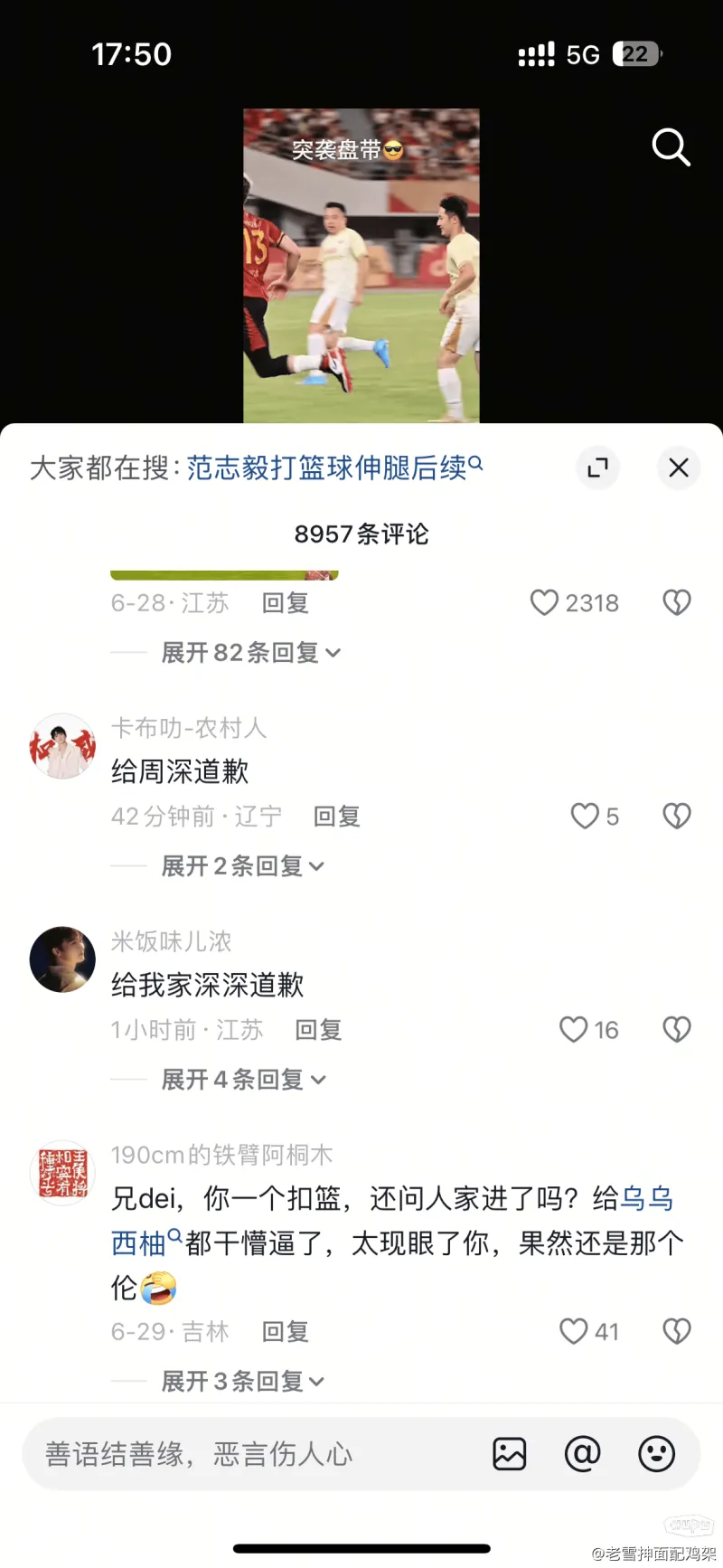723x1568 pixels.
Task: Expand 82 replies under the Jiangsu comment
Action: coord(250,653)
